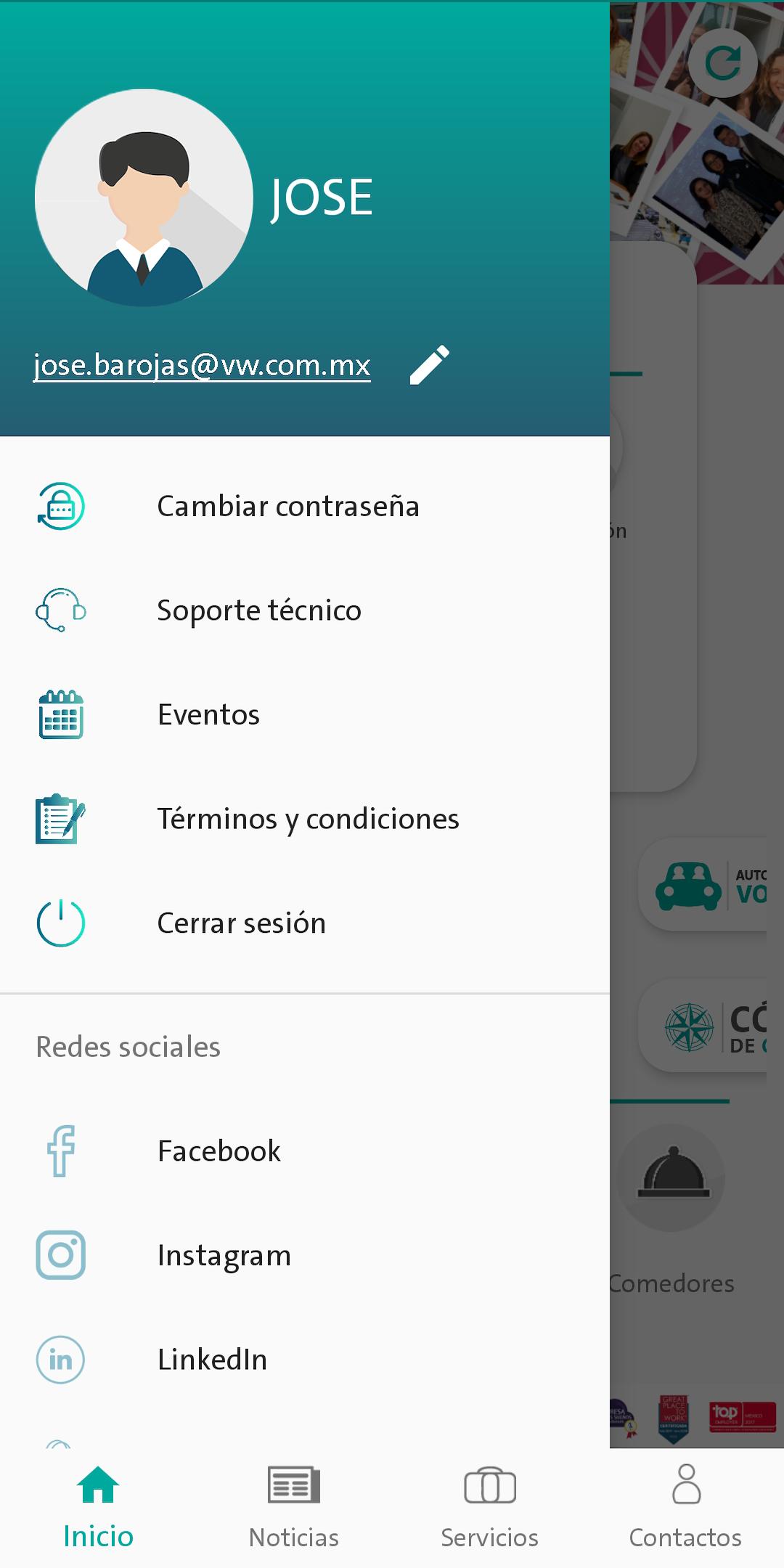Tap Jose's profile avatar
784x1568 pixels.
[144, 197]
